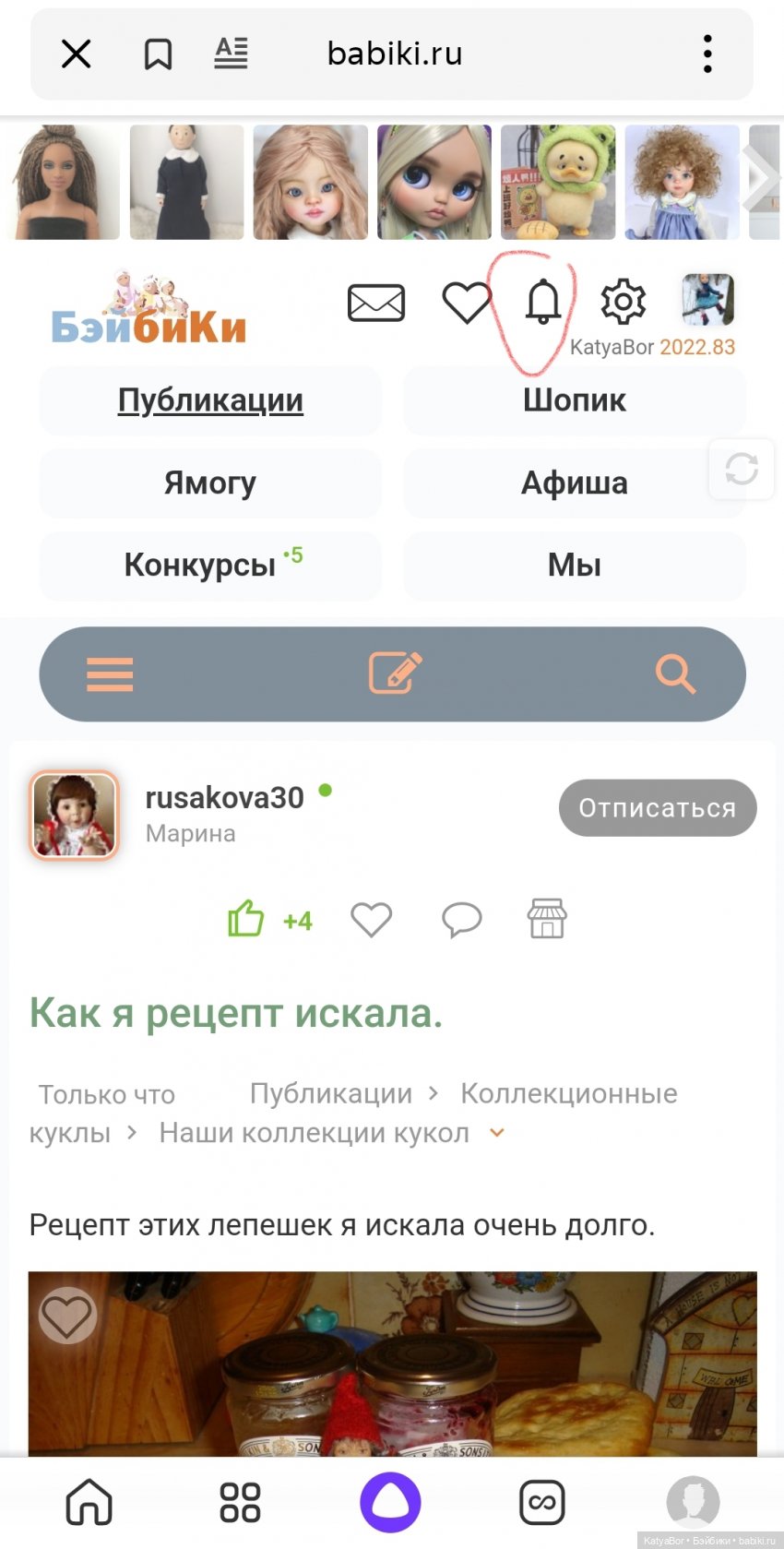
Task: Like the post with thumbs up
Action: point(246,919)
